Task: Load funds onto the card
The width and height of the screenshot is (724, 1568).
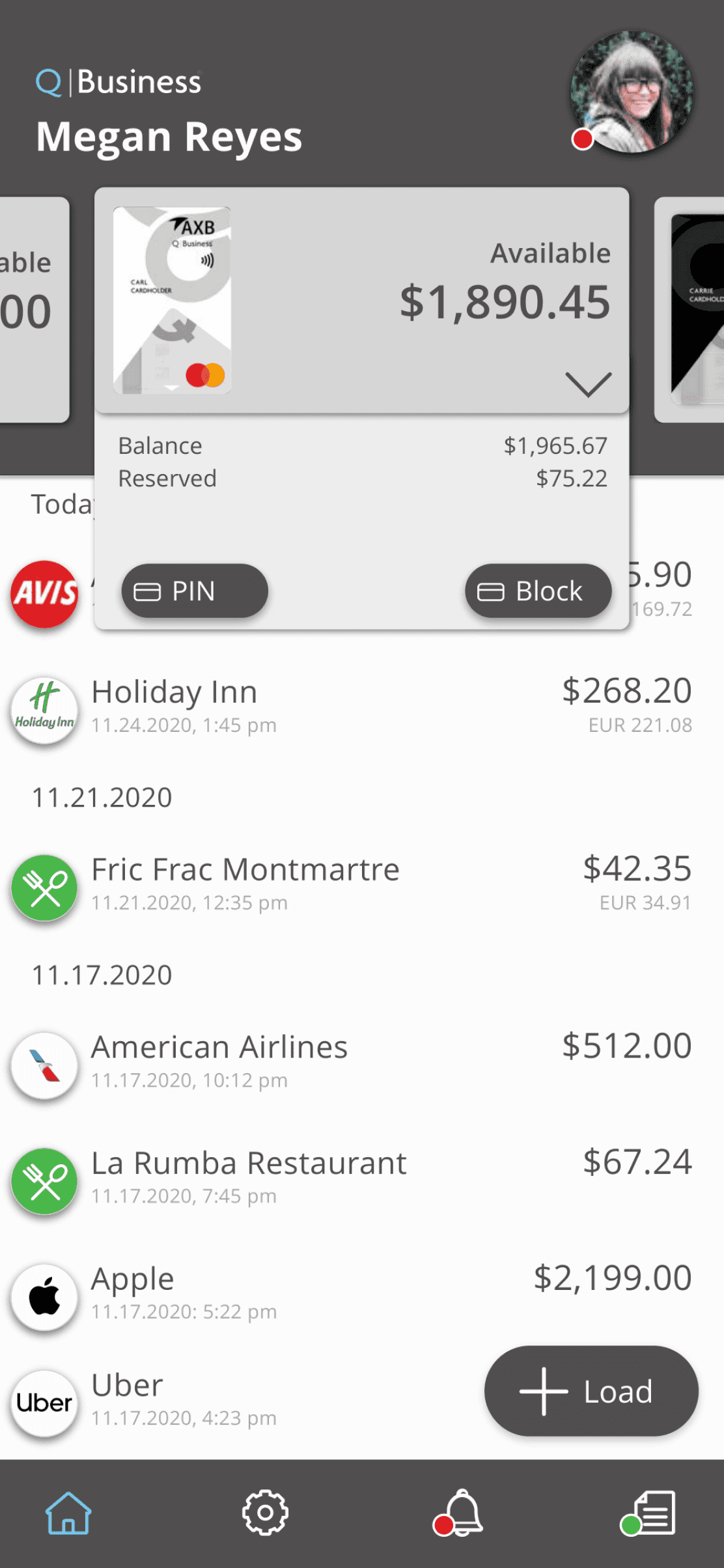Action: tap(591, 1391)
